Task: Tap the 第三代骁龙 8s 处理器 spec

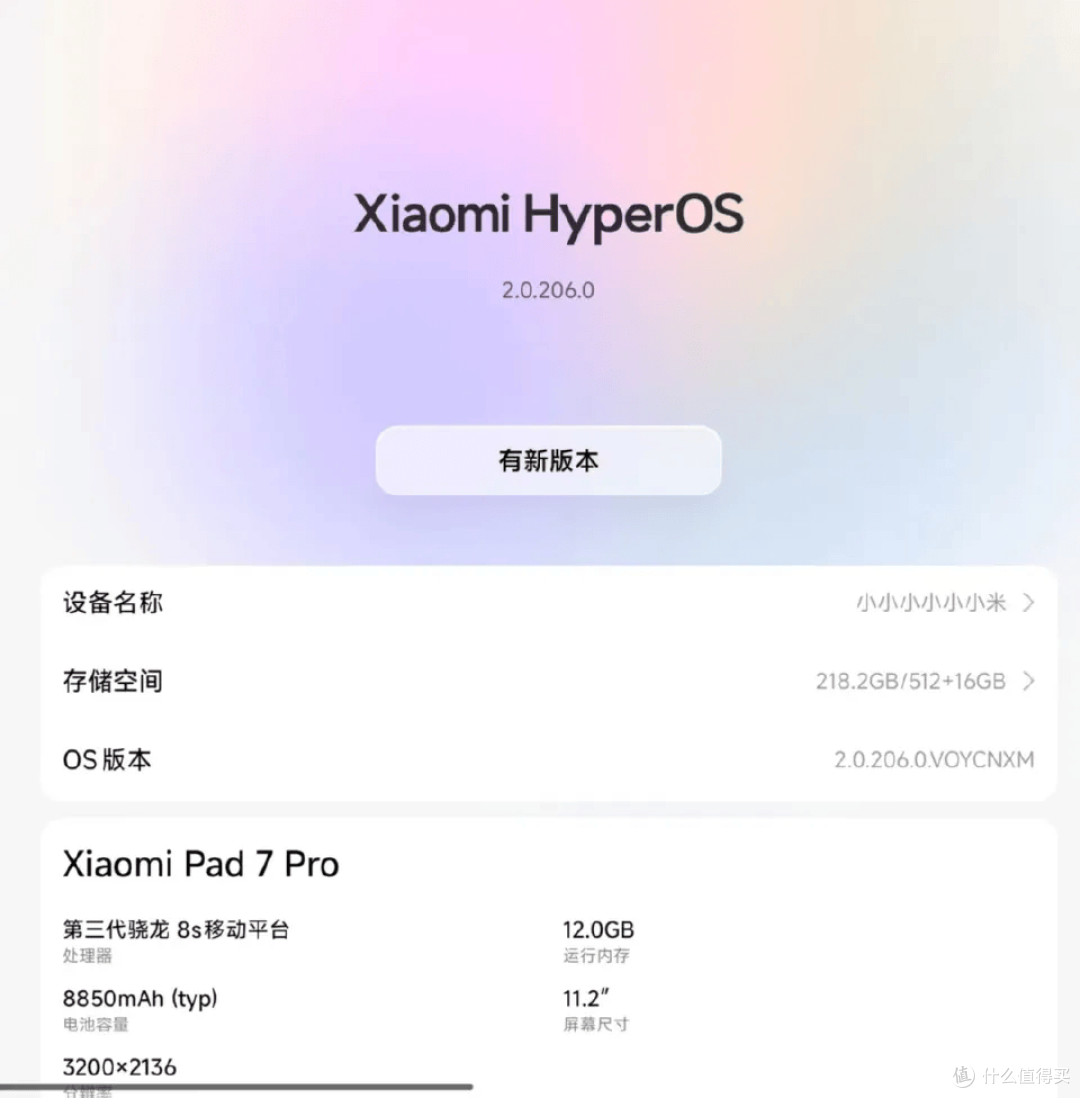Action: 176,928
